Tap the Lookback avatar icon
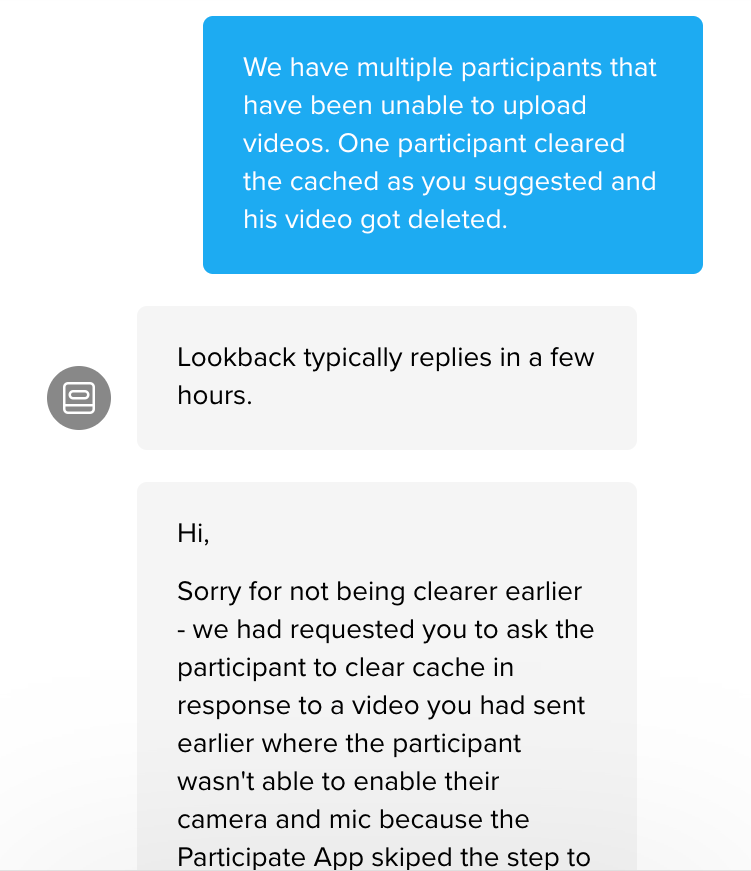751x871 pixels. point(79,398)
